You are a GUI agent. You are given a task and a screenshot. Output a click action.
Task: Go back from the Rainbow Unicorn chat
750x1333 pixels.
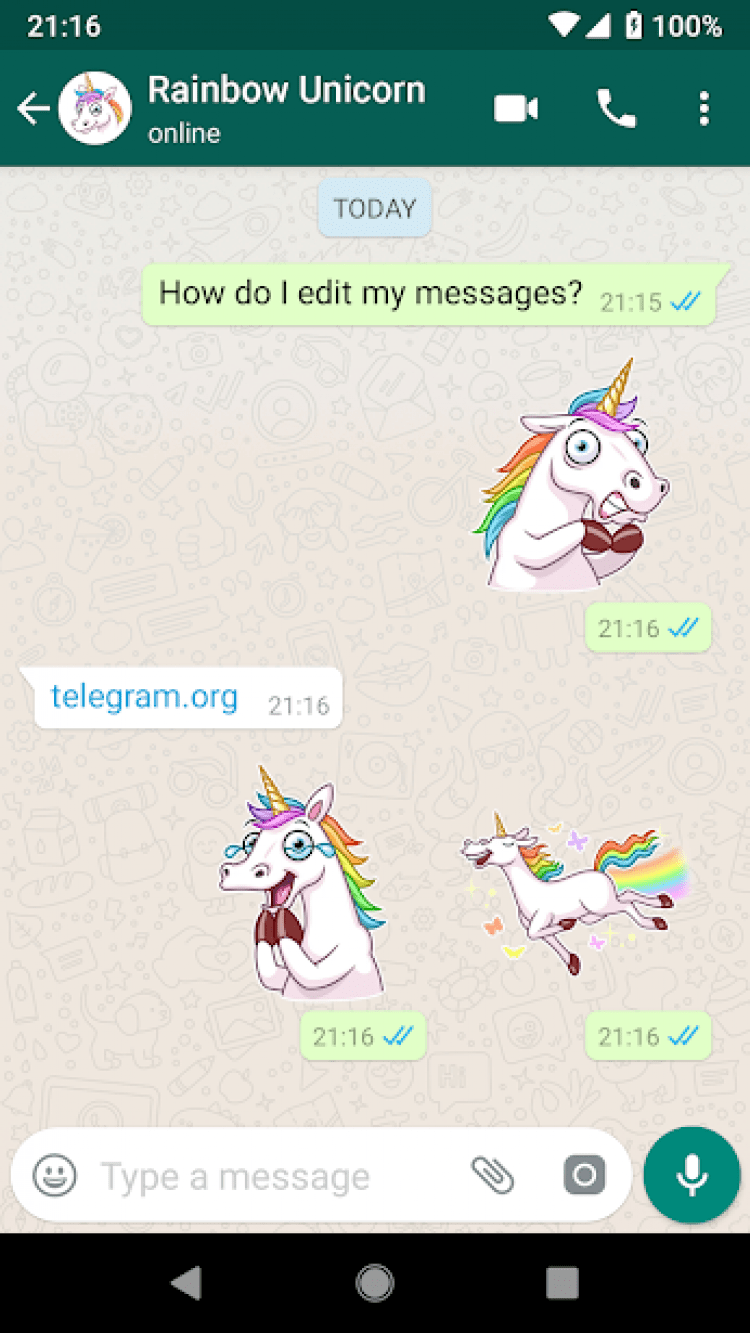coord(33,108)
